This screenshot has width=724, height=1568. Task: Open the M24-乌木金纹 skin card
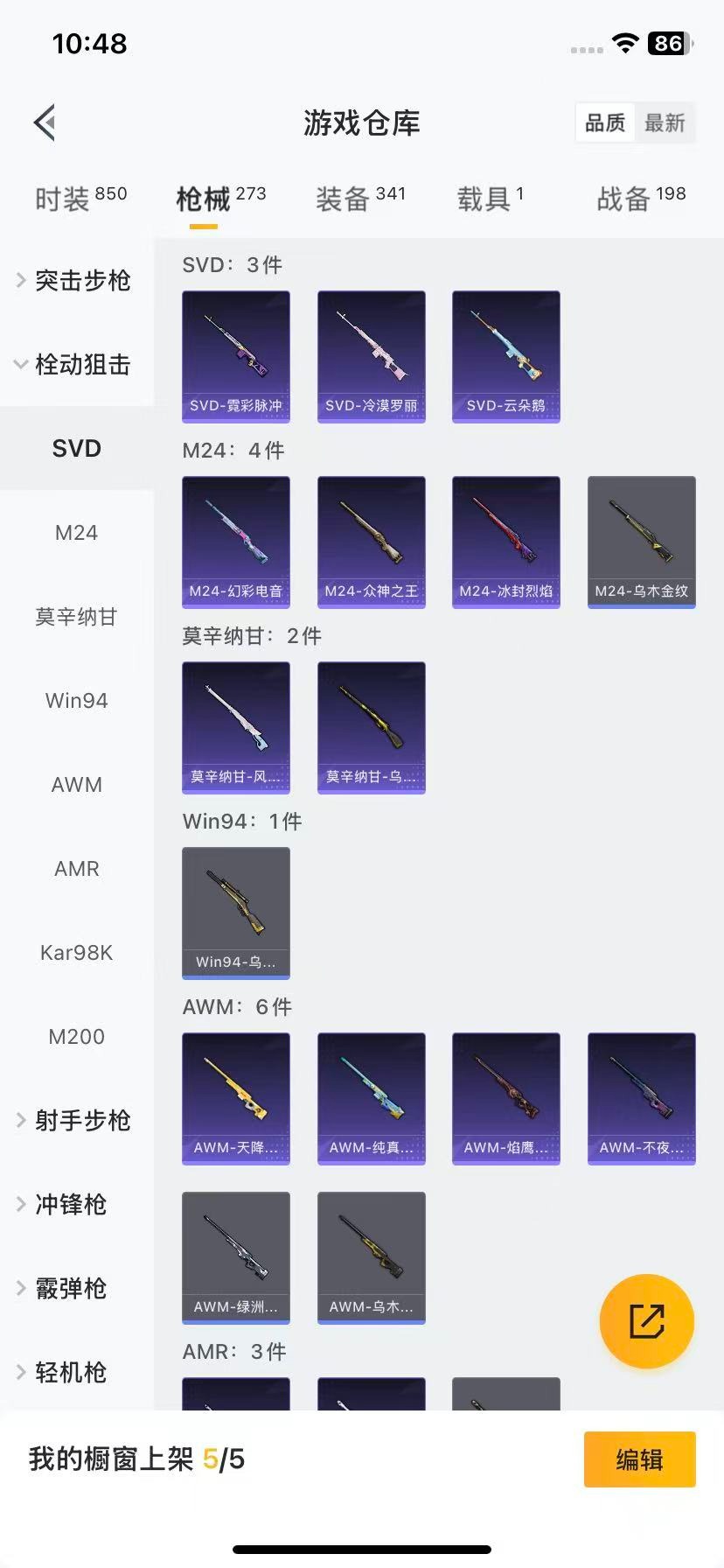(641, 542)
